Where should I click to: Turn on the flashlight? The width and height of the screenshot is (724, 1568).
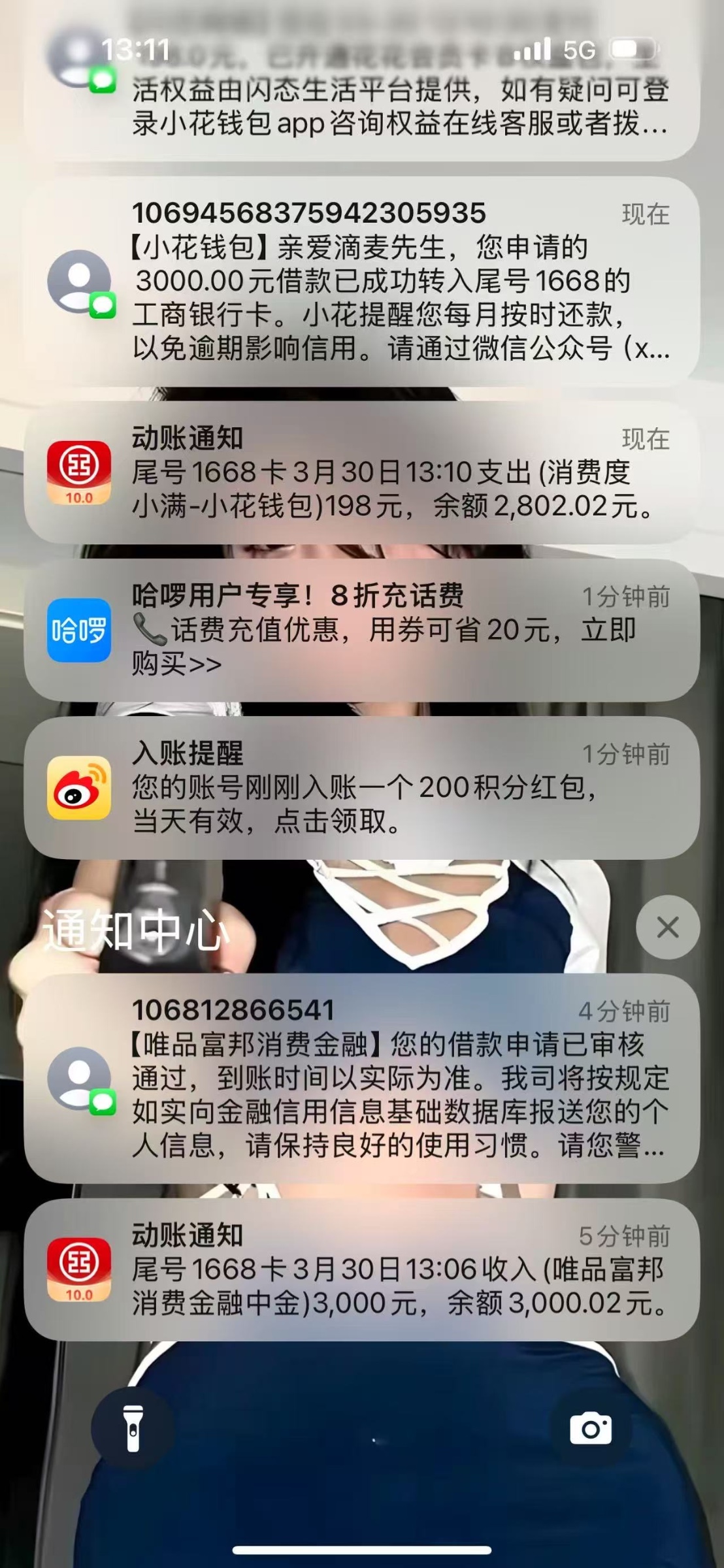pyautogui.click(x=133, y=1428)
